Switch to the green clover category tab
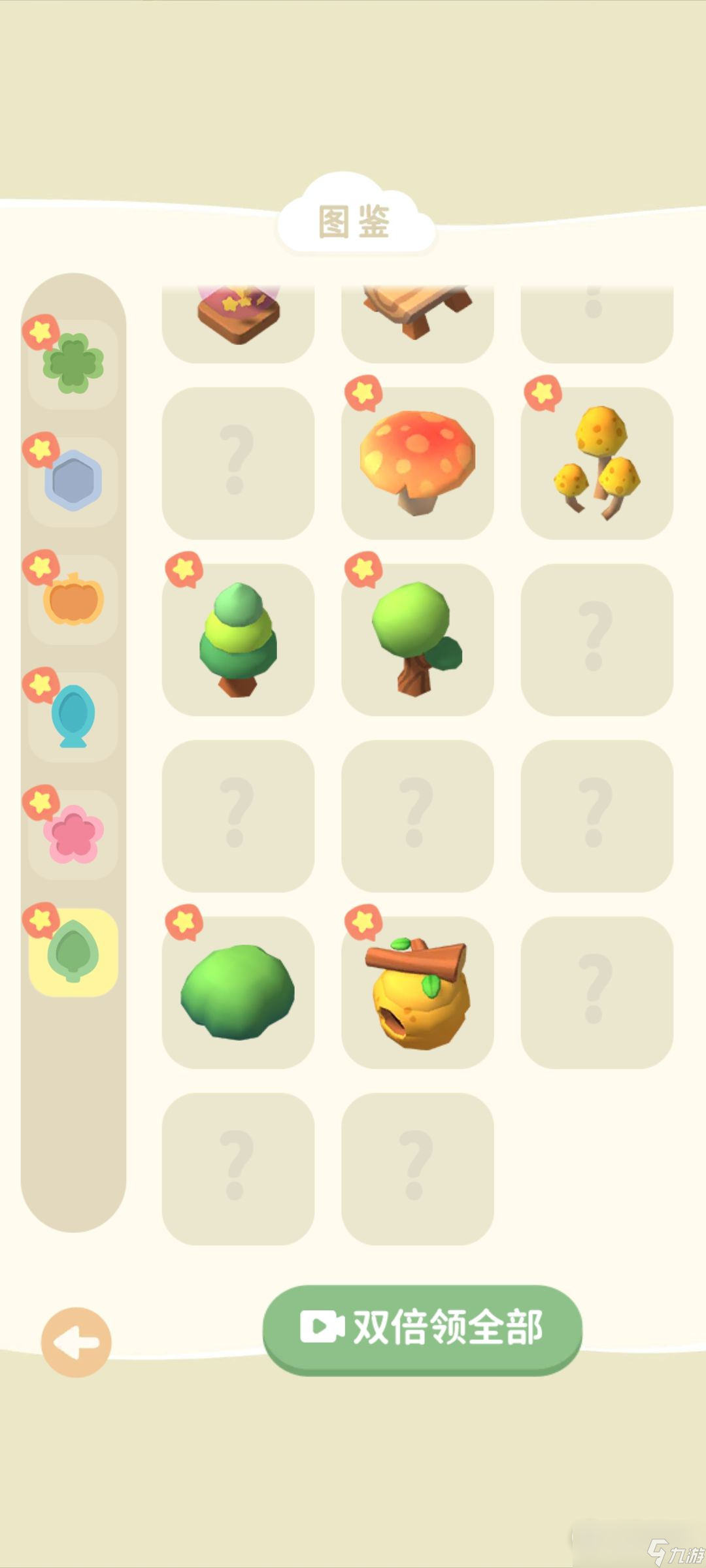Image resolution: width=706 pixels, height=1568 pixels. (73, 364)
